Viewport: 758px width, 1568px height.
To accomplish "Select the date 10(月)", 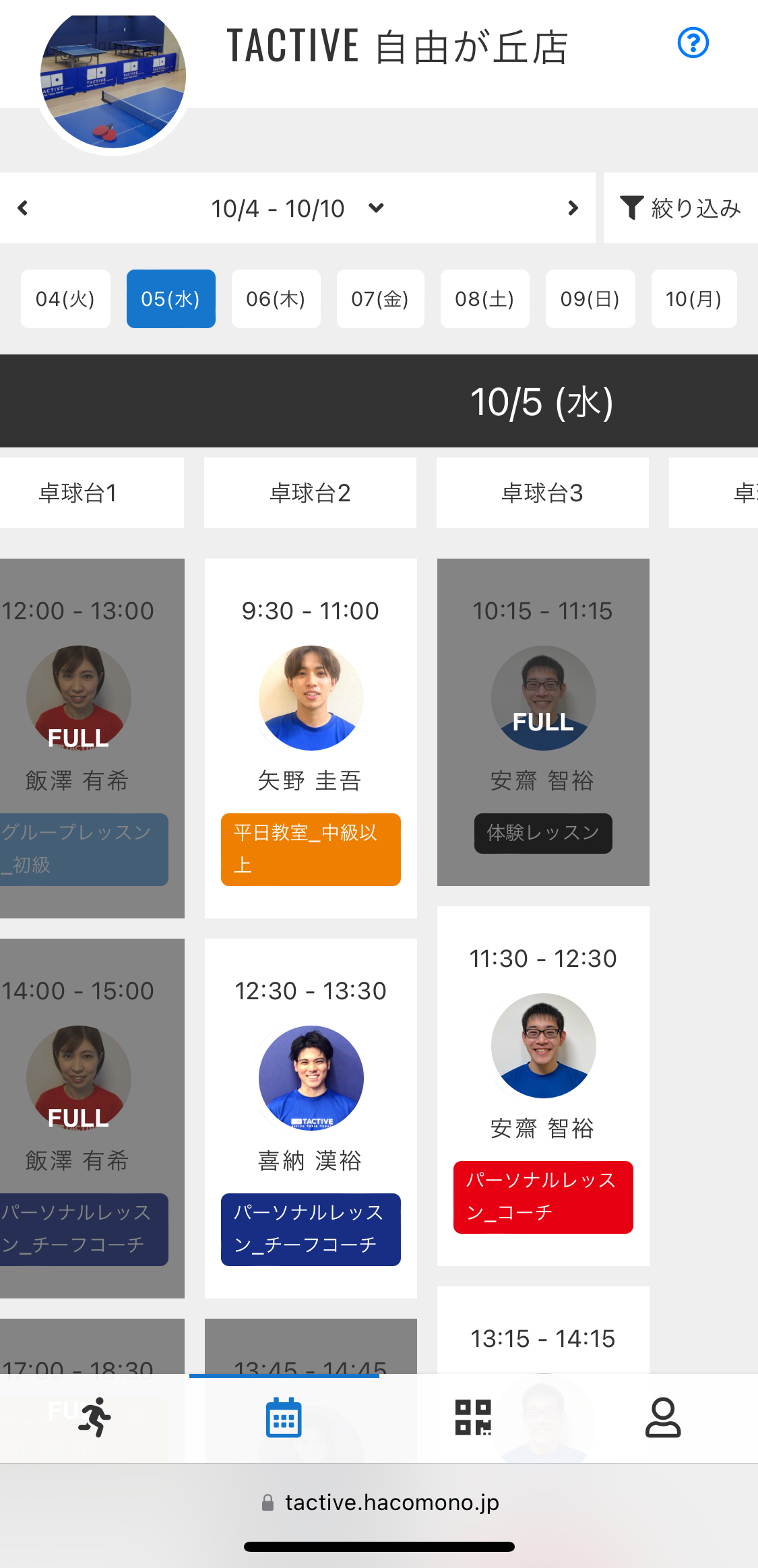I will click(x=694, y=299).
